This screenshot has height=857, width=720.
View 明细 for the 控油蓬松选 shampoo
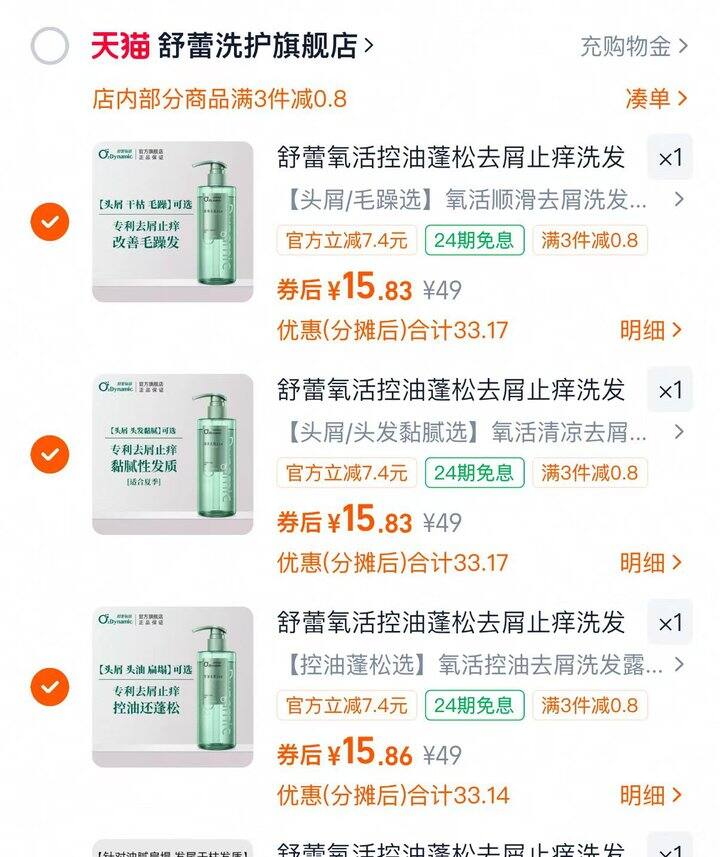pos(651,795)
